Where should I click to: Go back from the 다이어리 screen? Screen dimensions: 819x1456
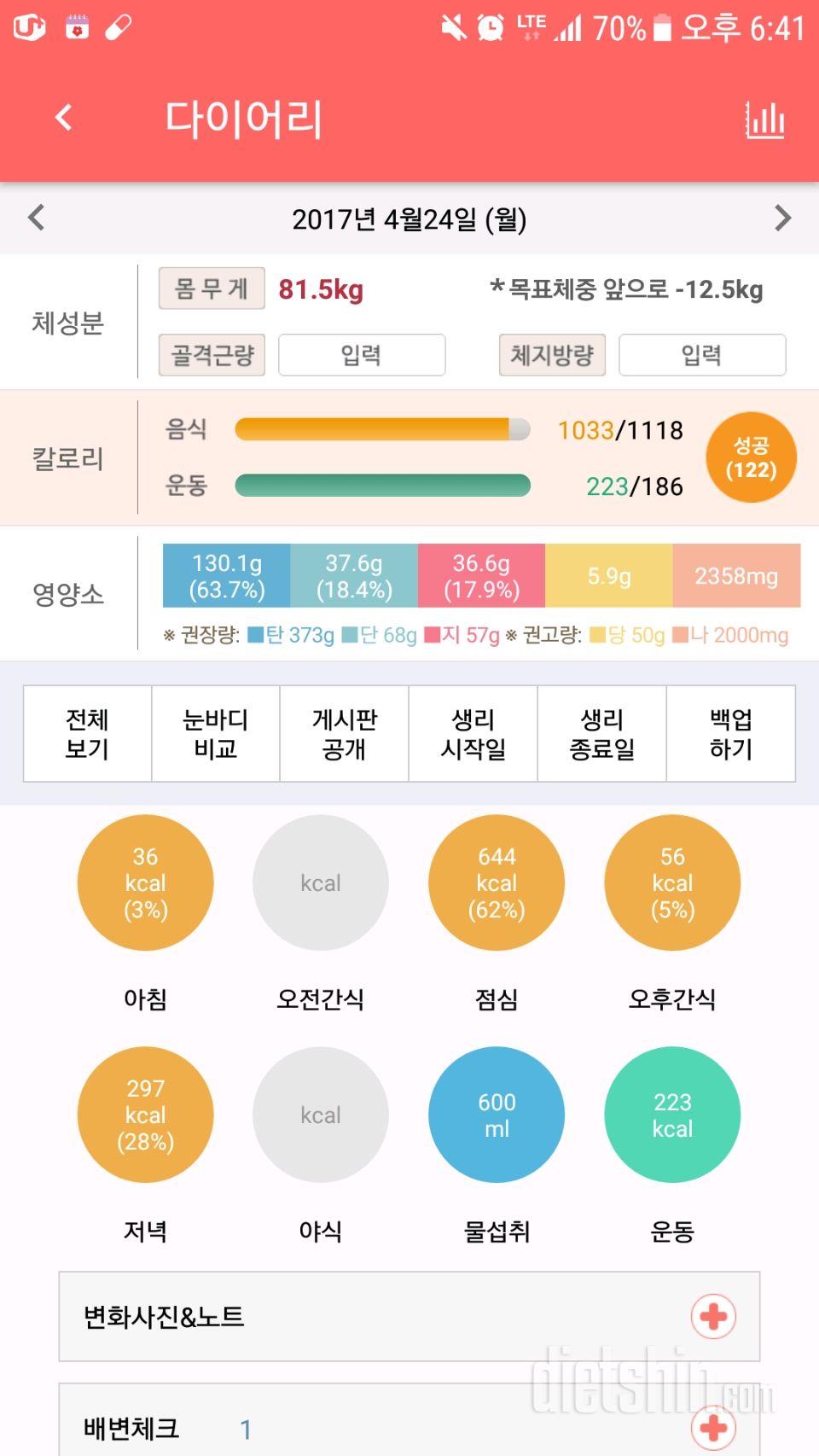pyautogui.click(x=64, y=118)
